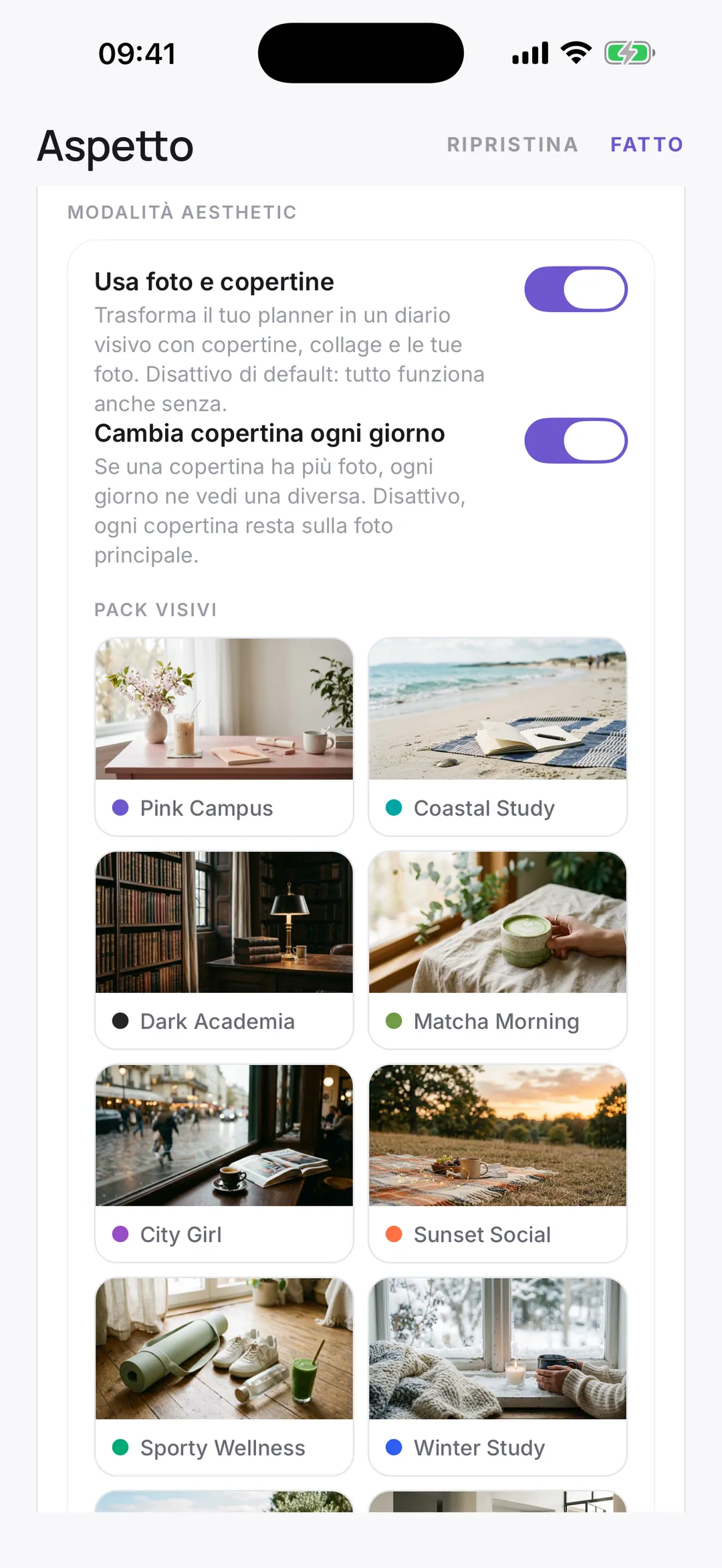This screenshot has height=1568, width=722.
Task: Pick the Winter Study pack
Action: (497, 1376)
